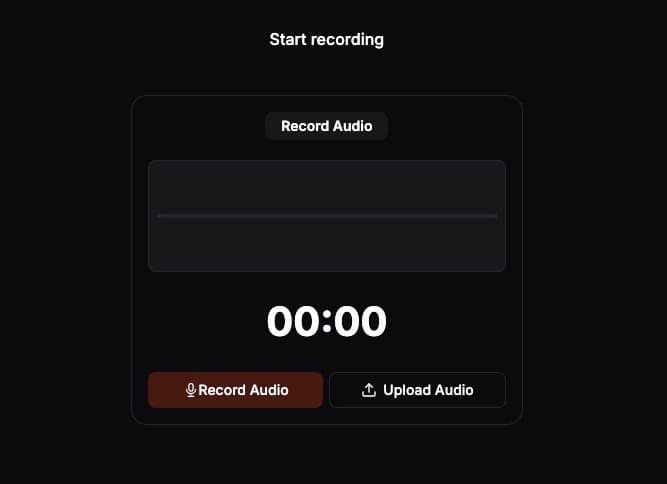Choose Upload Audio to add a file

coord(417,390)
